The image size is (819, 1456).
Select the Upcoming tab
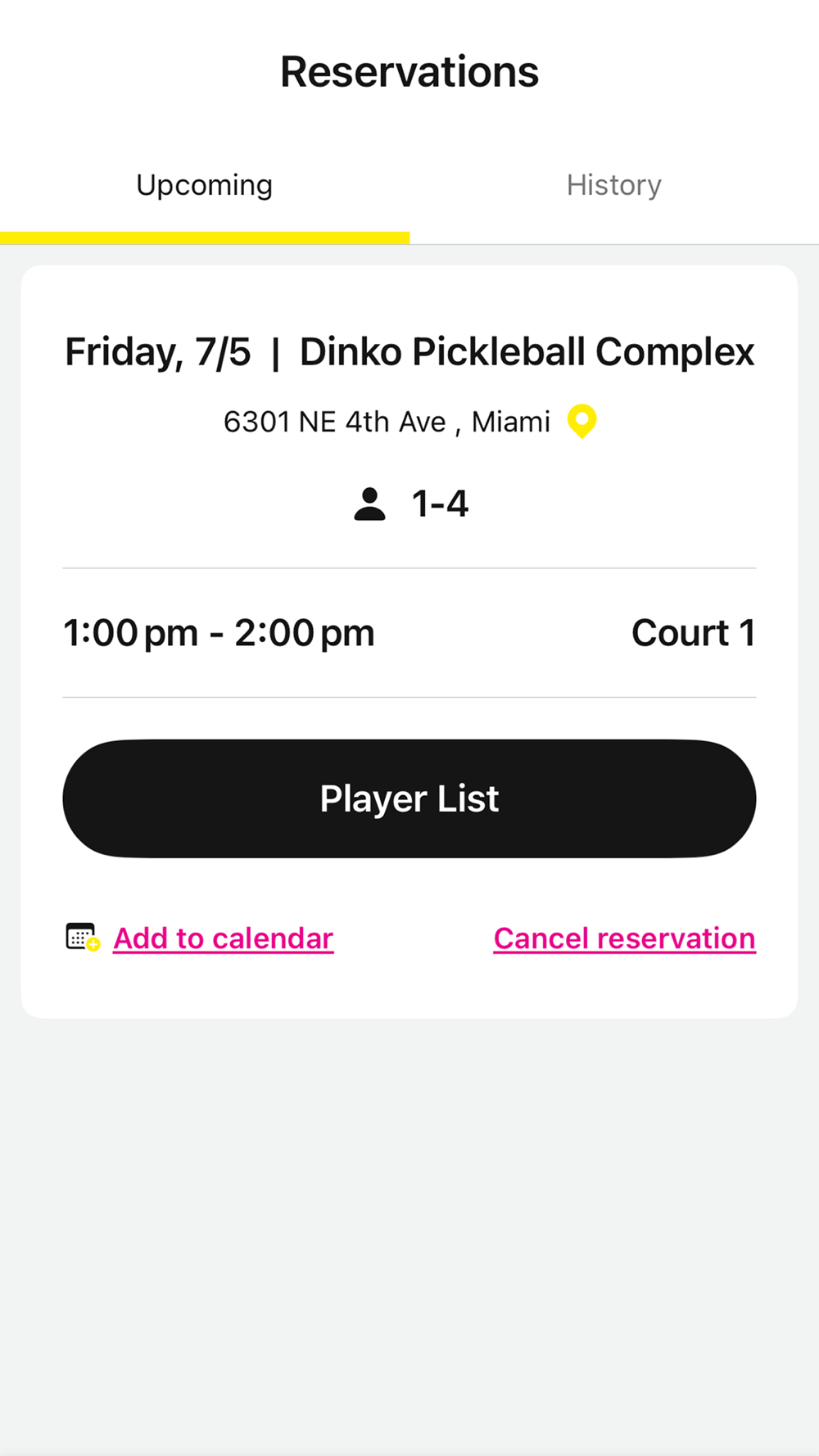[204, 185]
